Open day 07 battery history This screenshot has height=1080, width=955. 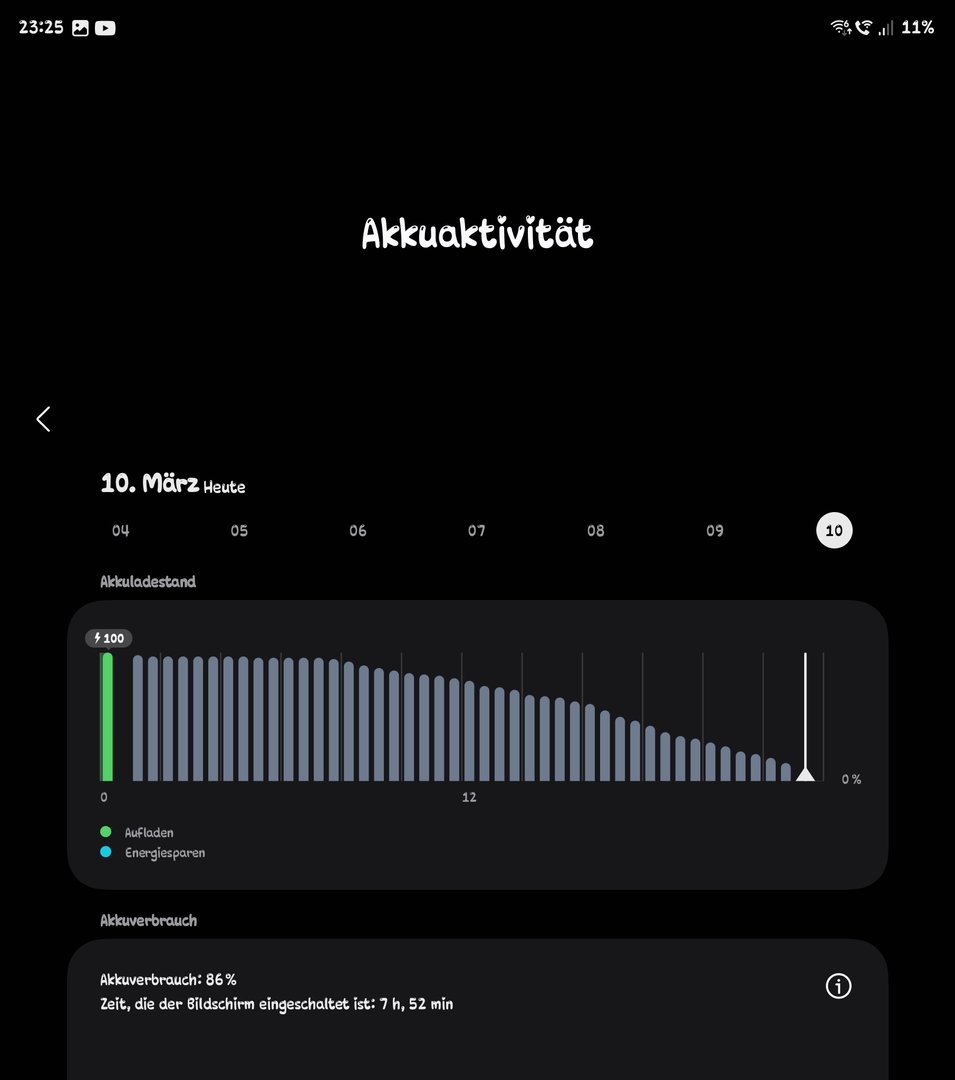coord(477,531)
